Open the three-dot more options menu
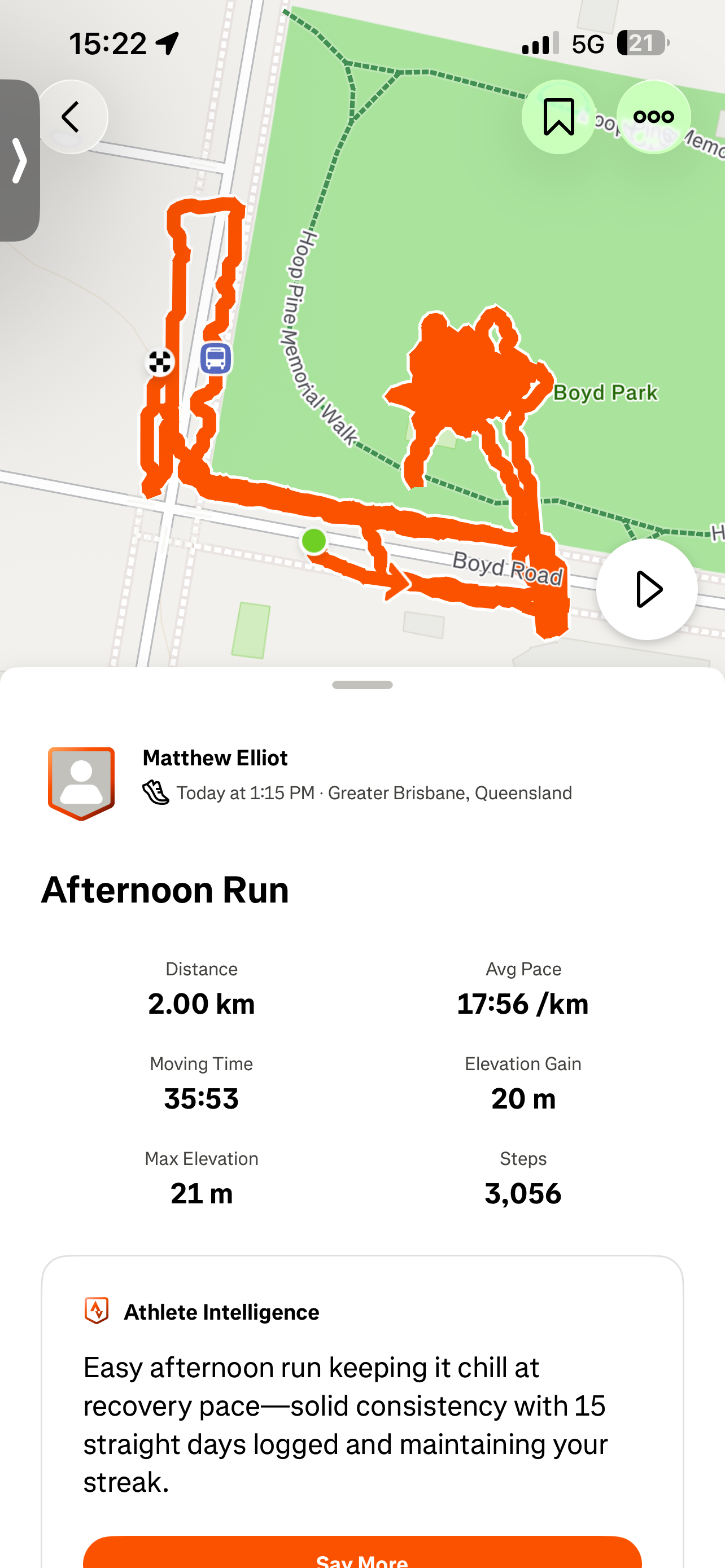The width and height of the screenshot is (725, 1568). click(653, 117)
